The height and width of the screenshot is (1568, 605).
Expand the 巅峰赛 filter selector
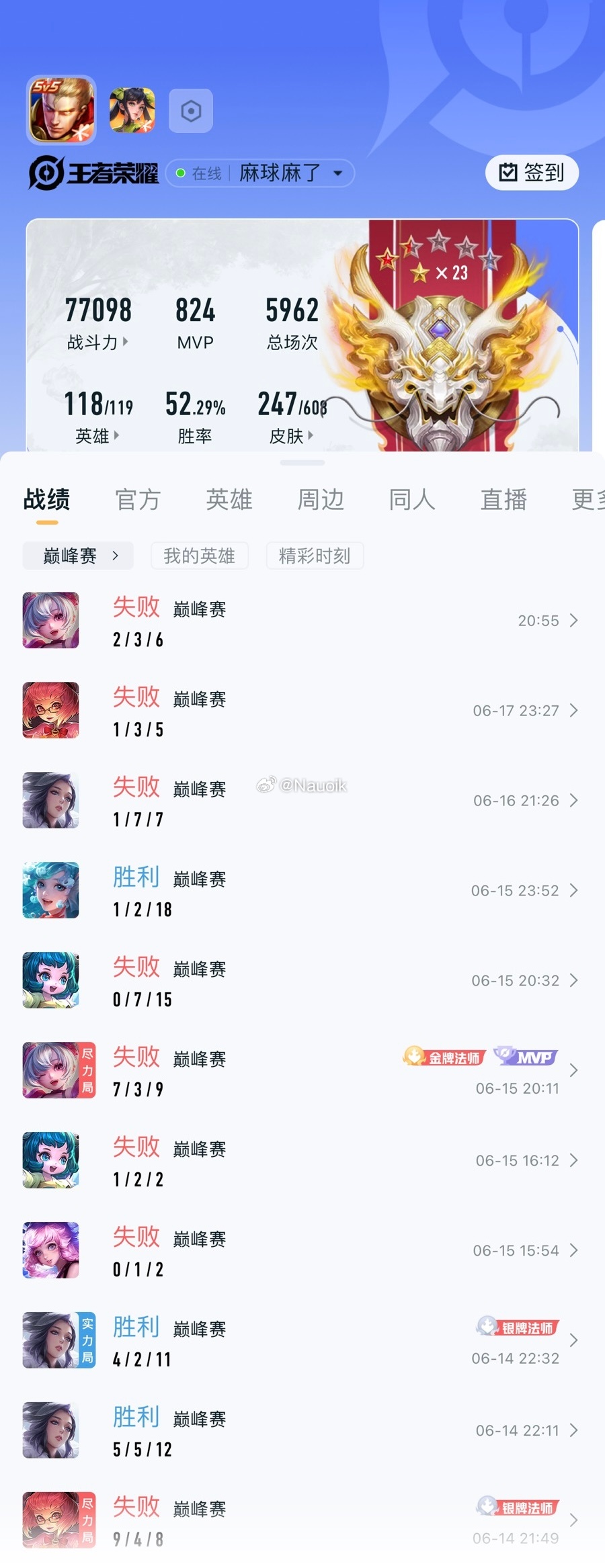point(77,556)
